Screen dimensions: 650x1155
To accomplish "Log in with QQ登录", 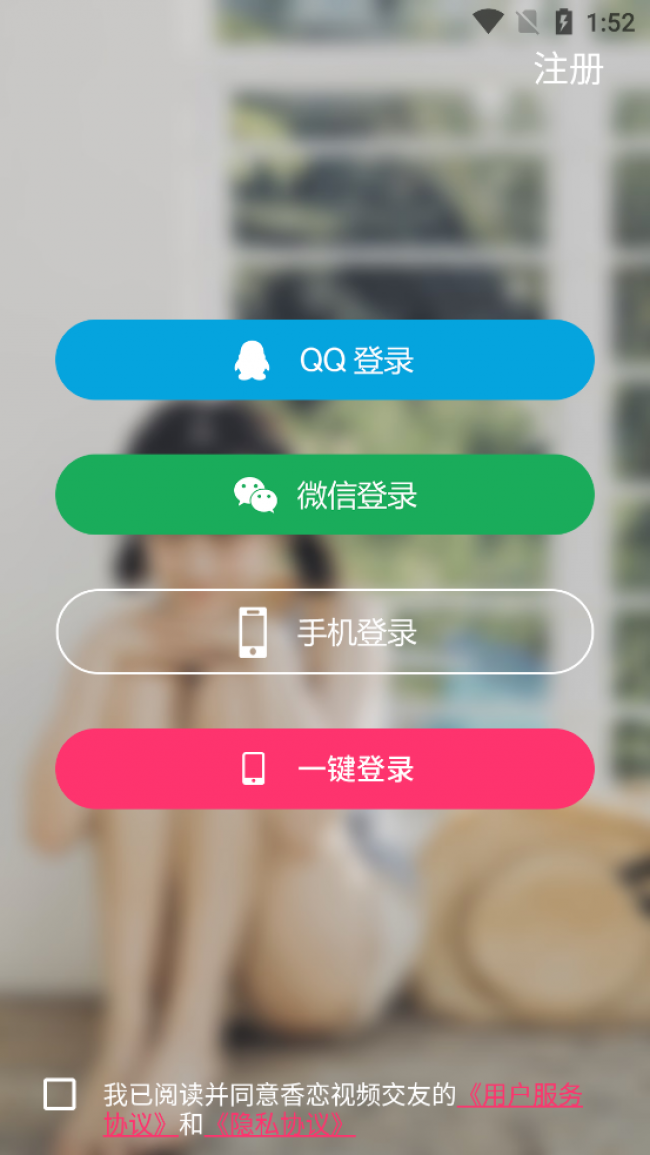I will [325, 360].
